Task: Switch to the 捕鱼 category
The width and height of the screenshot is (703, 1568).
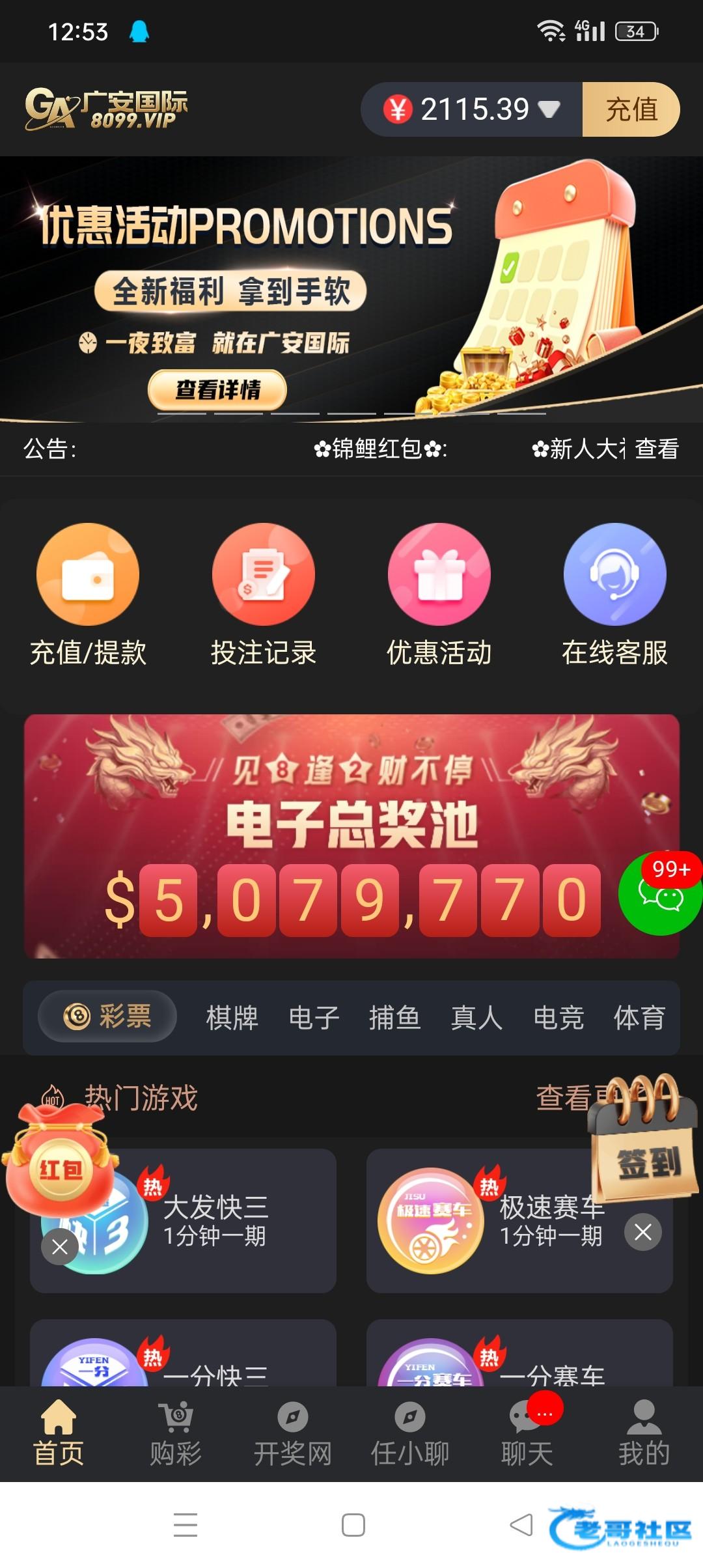Action: pos(394,1018)
